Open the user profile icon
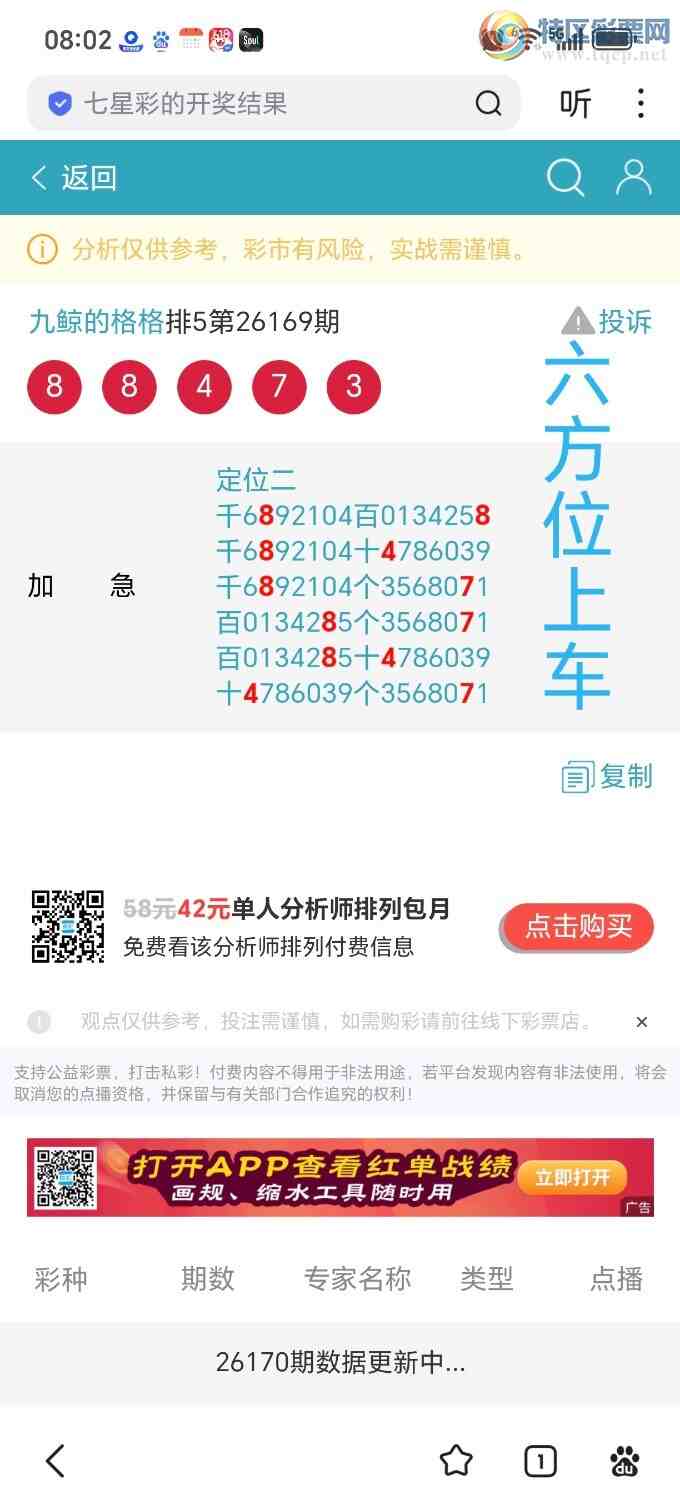The height and width of the screenshot is (1500, 680). click(633, 177)
